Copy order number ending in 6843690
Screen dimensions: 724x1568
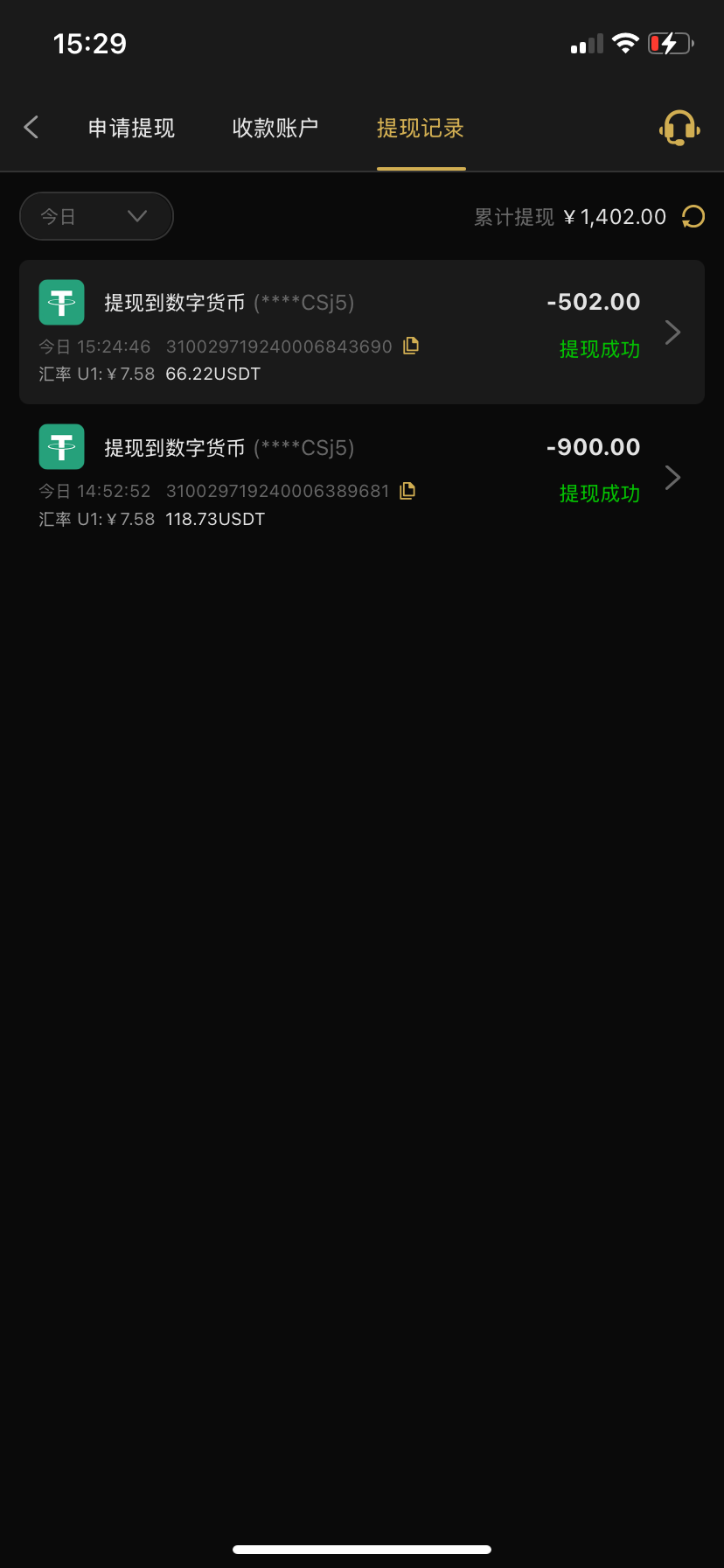click(411, 346)
